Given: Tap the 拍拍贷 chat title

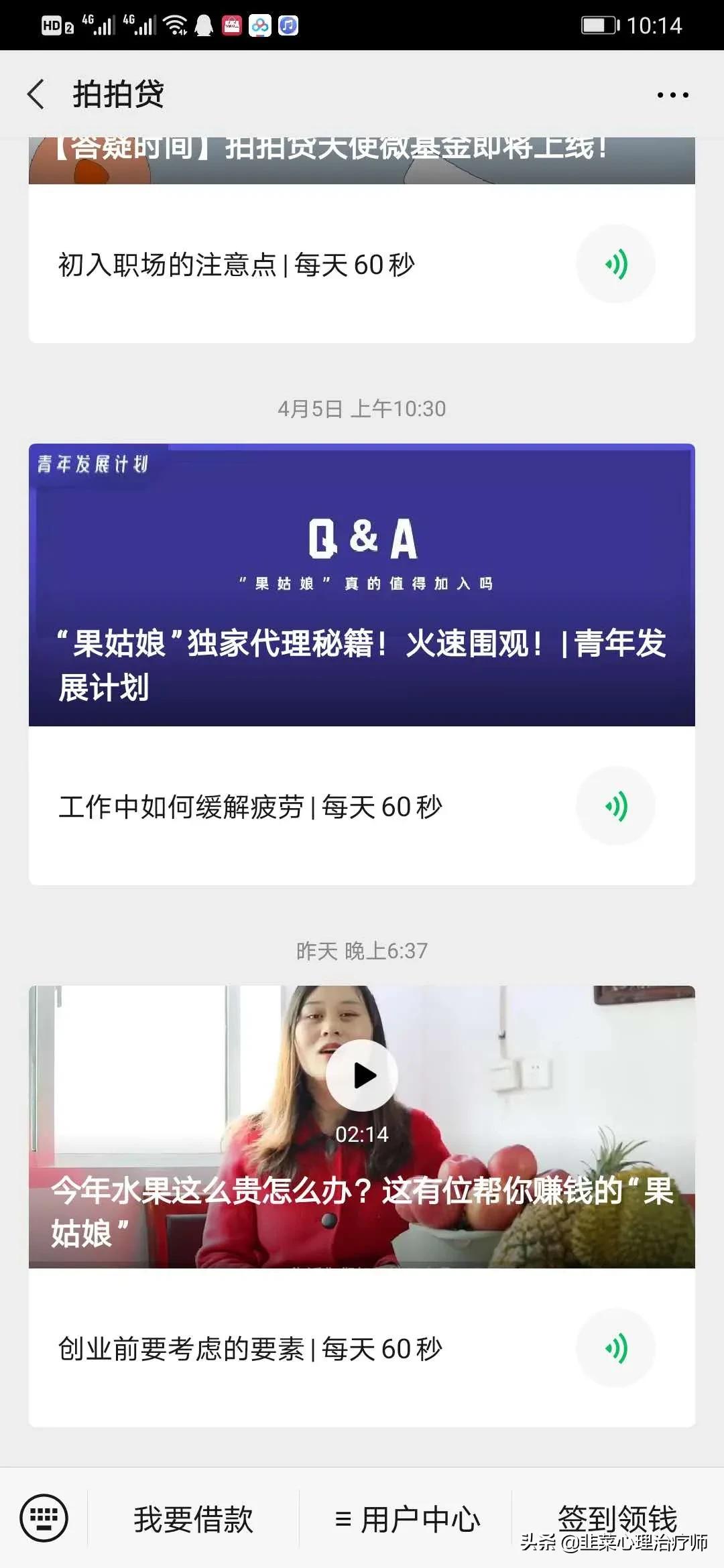Looking at the screenshot, I should tap(119, 94).
